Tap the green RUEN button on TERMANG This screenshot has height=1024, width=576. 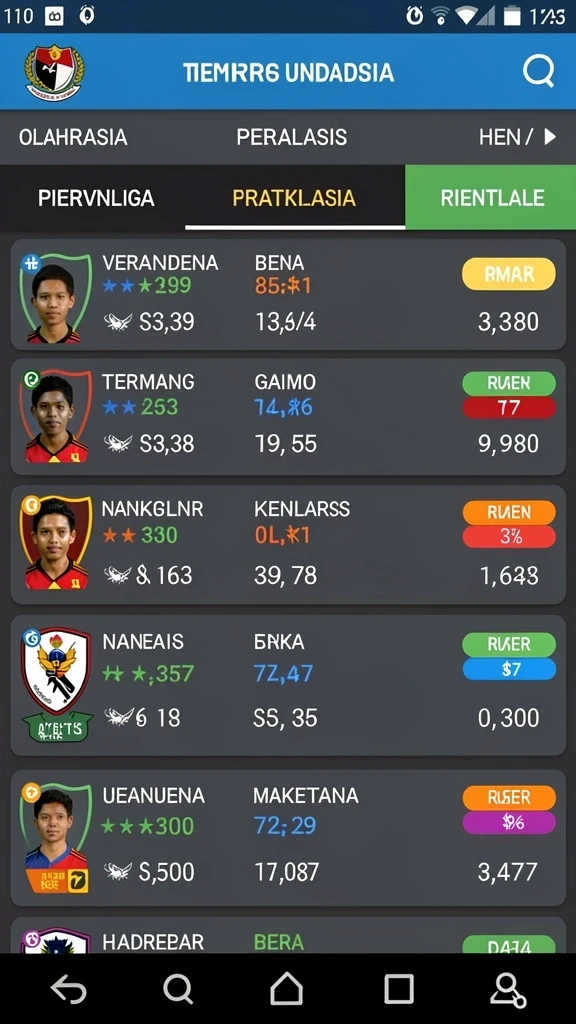tap(509, 383)
